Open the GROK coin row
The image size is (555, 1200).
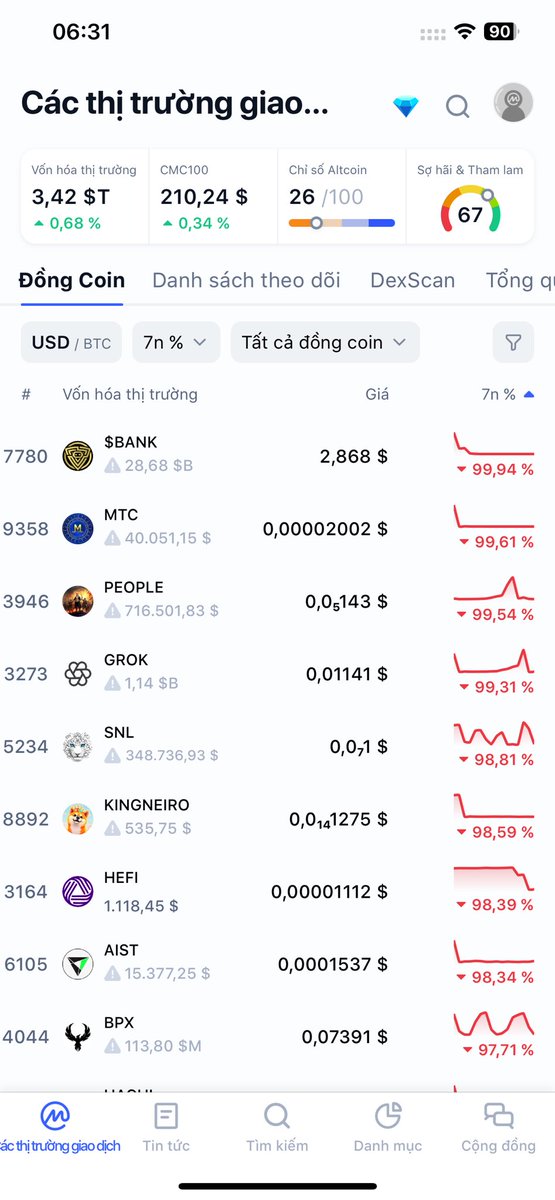coord(277,674)
